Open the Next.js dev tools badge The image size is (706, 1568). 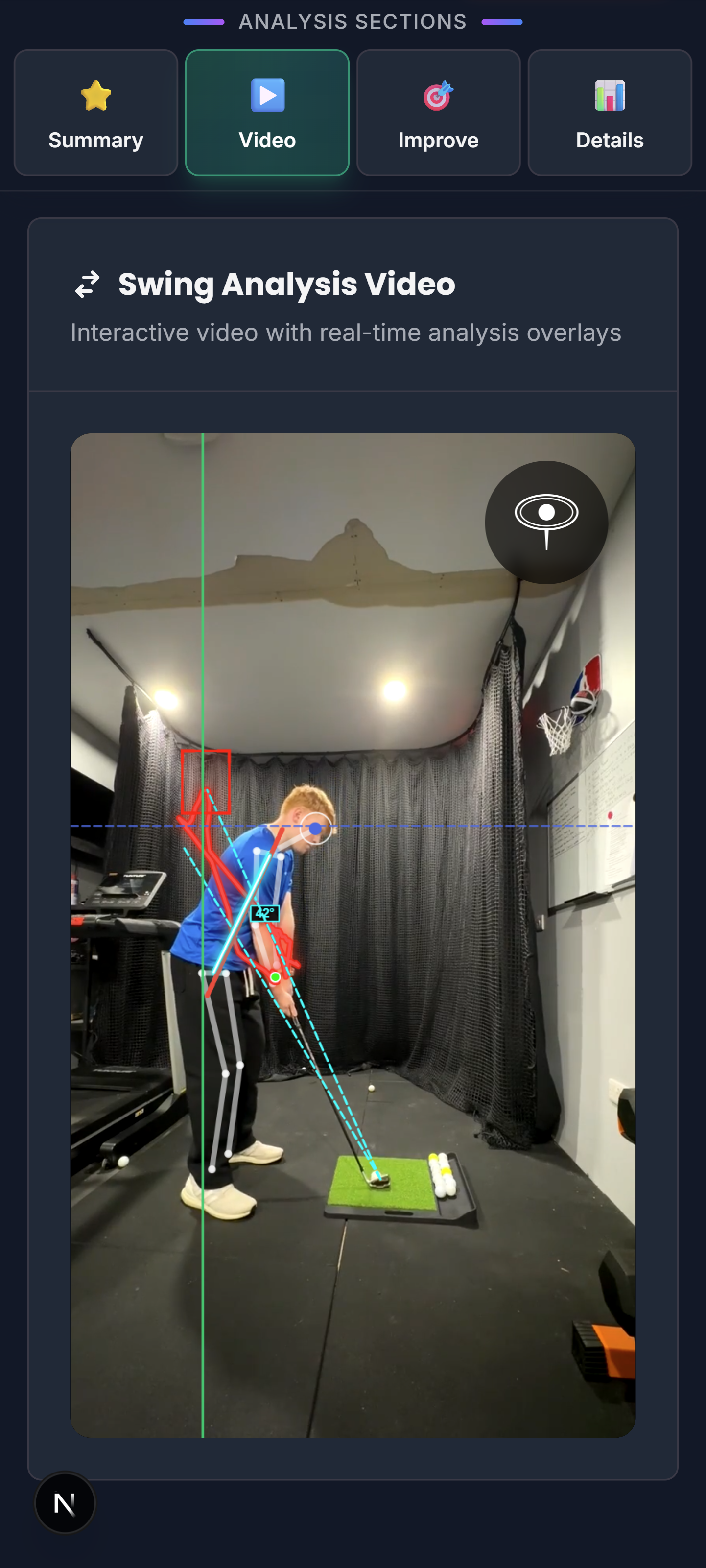click(65, 1503)
